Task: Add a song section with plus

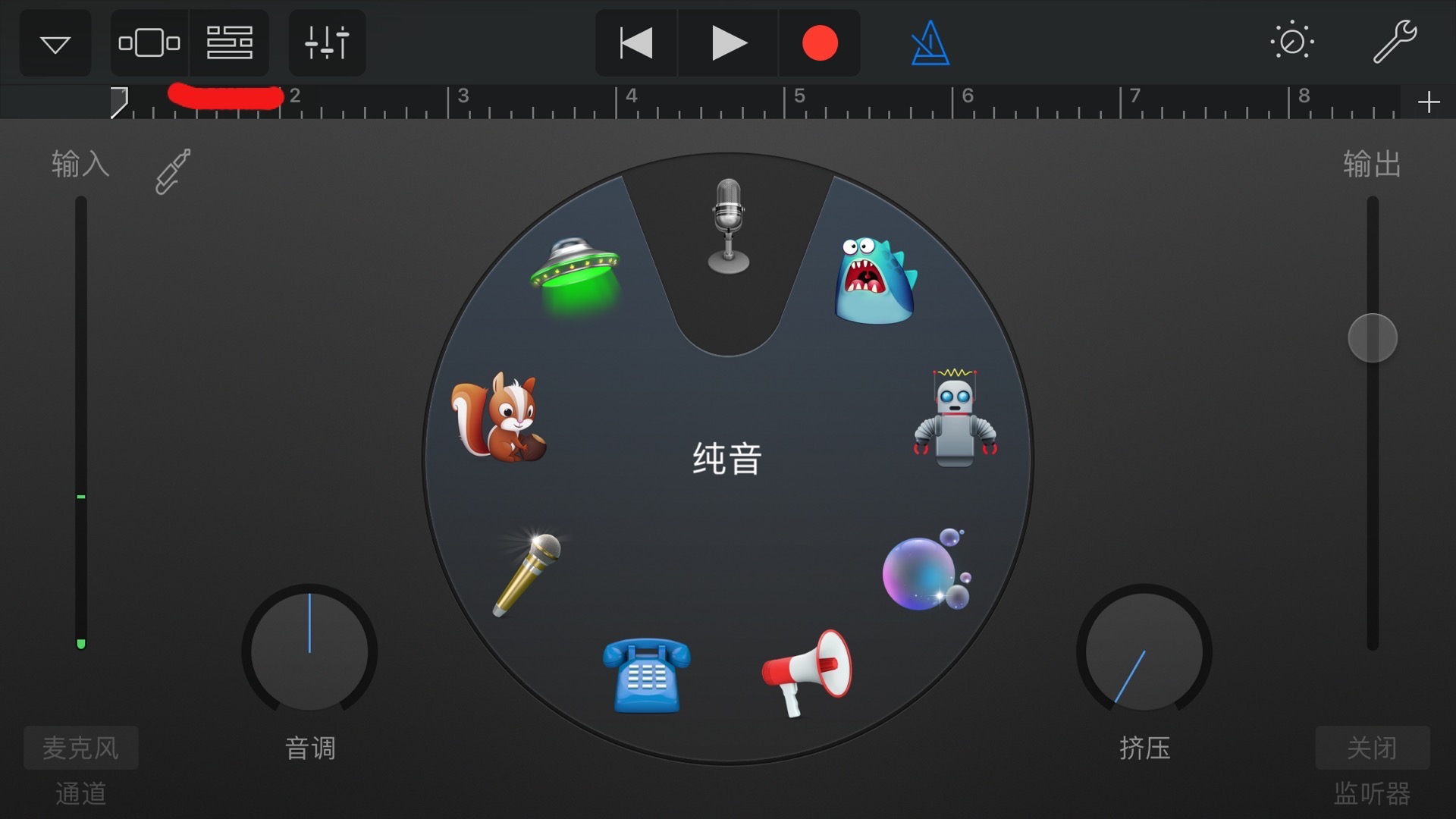Action: tap(1429, 102)
